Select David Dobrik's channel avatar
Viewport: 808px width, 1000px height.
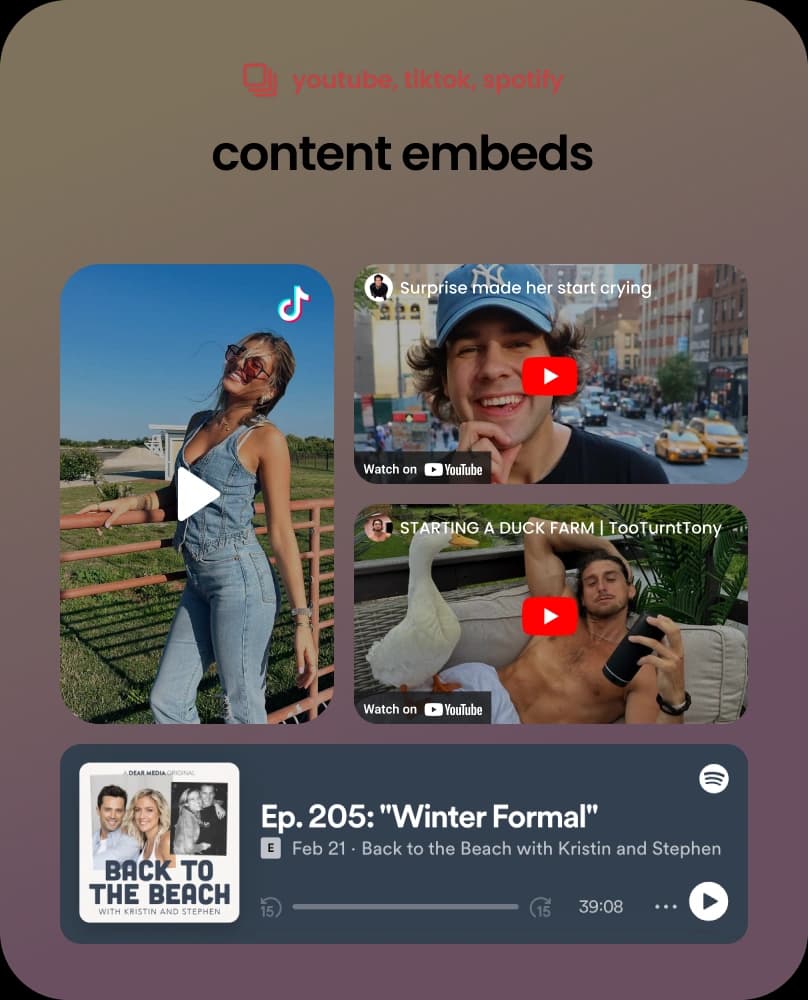click(x=378, y=288)
